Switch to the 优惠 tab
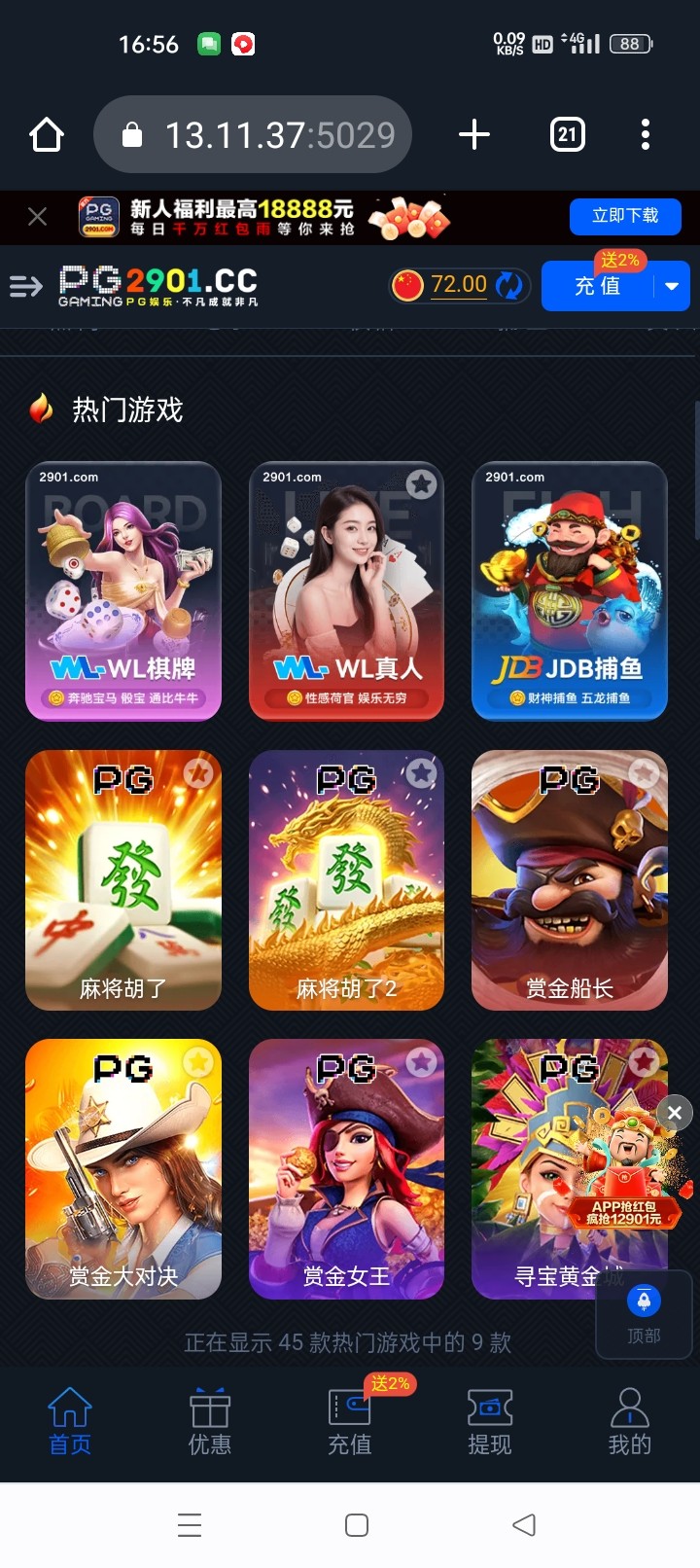Screen dimensions: 700x1568 click(210, 1421)
